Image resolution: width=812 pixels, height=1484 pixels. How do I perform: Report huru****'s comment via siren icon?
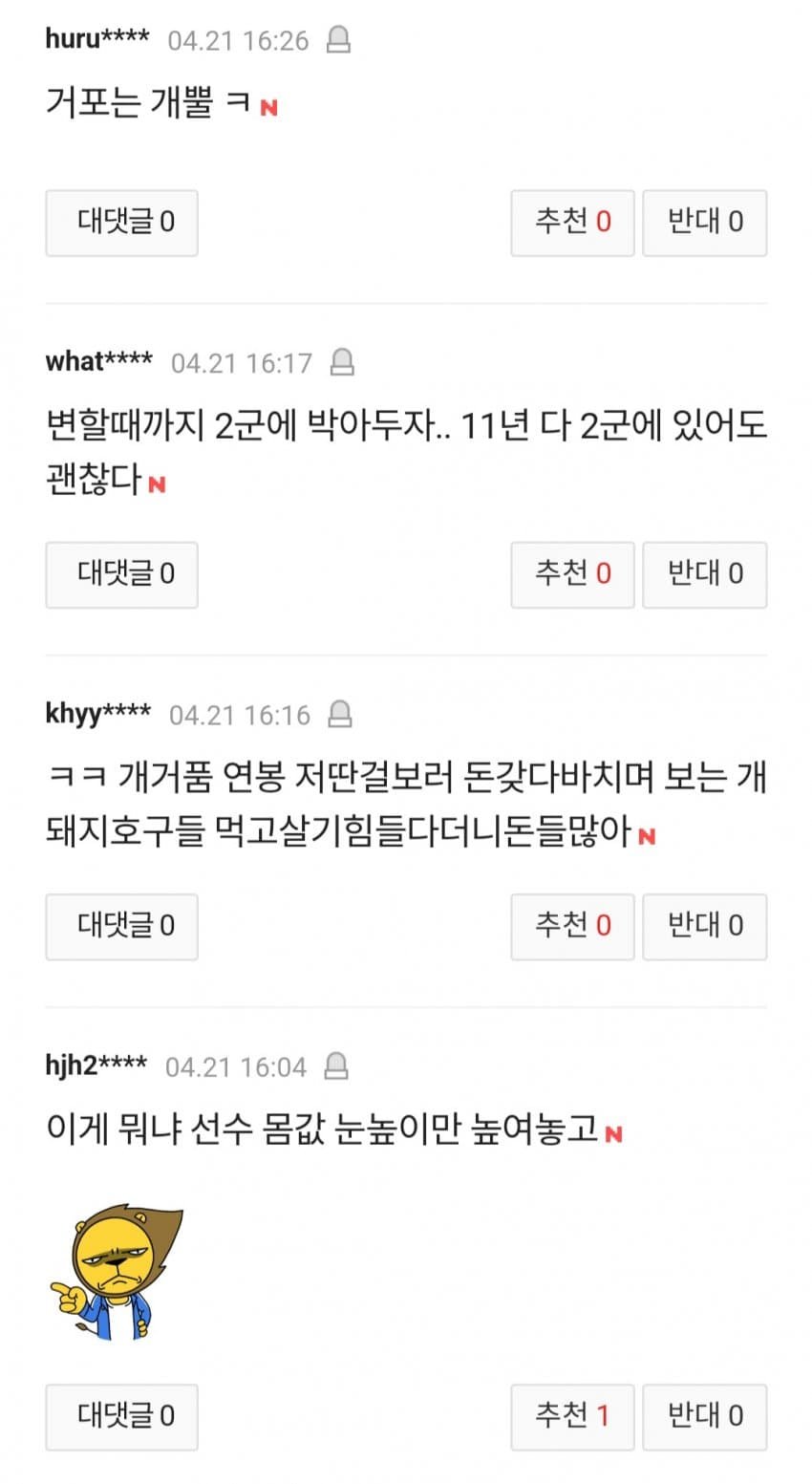click(x=338, y=40)
